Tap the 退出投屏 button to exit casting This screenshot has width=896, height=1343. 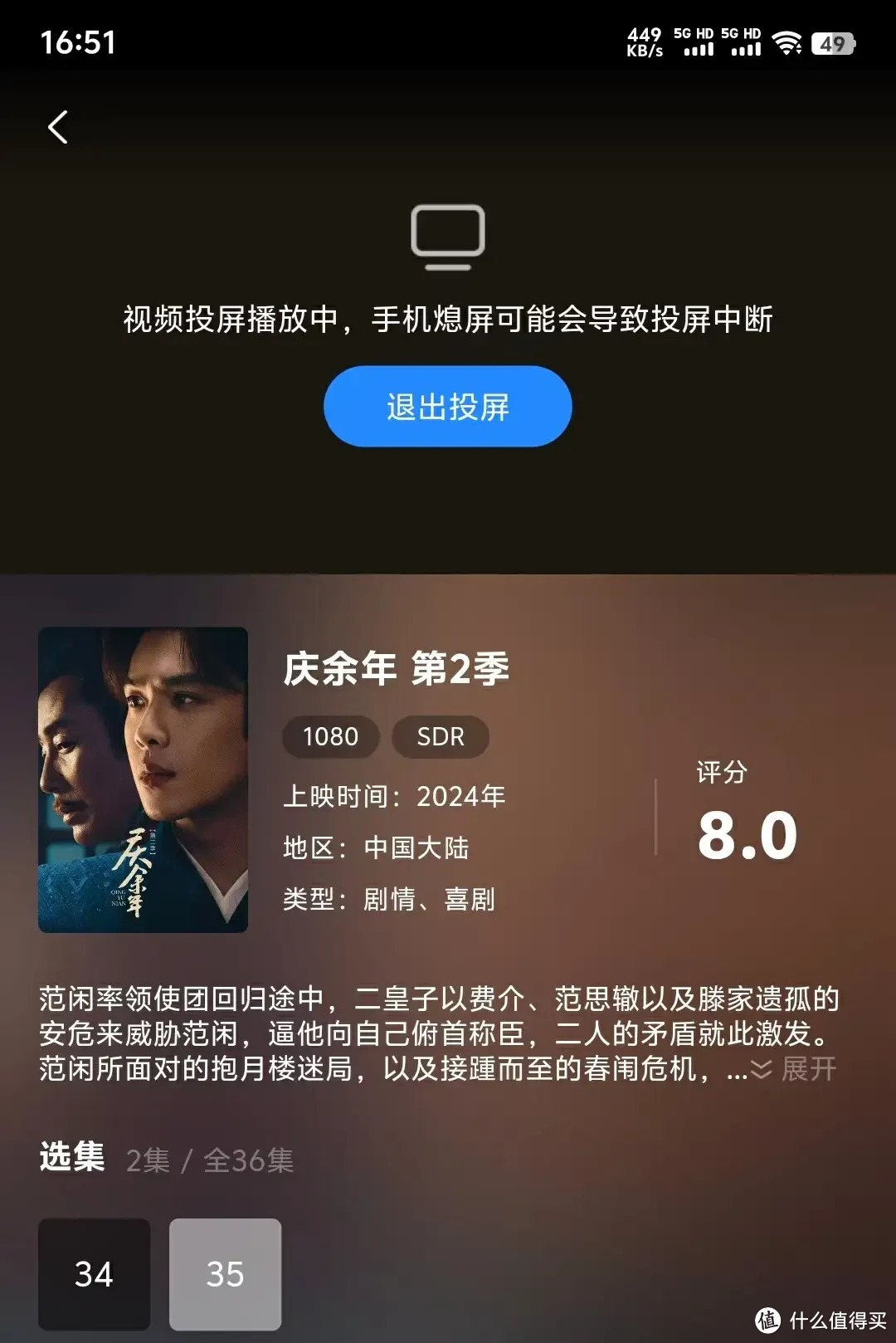447,407
